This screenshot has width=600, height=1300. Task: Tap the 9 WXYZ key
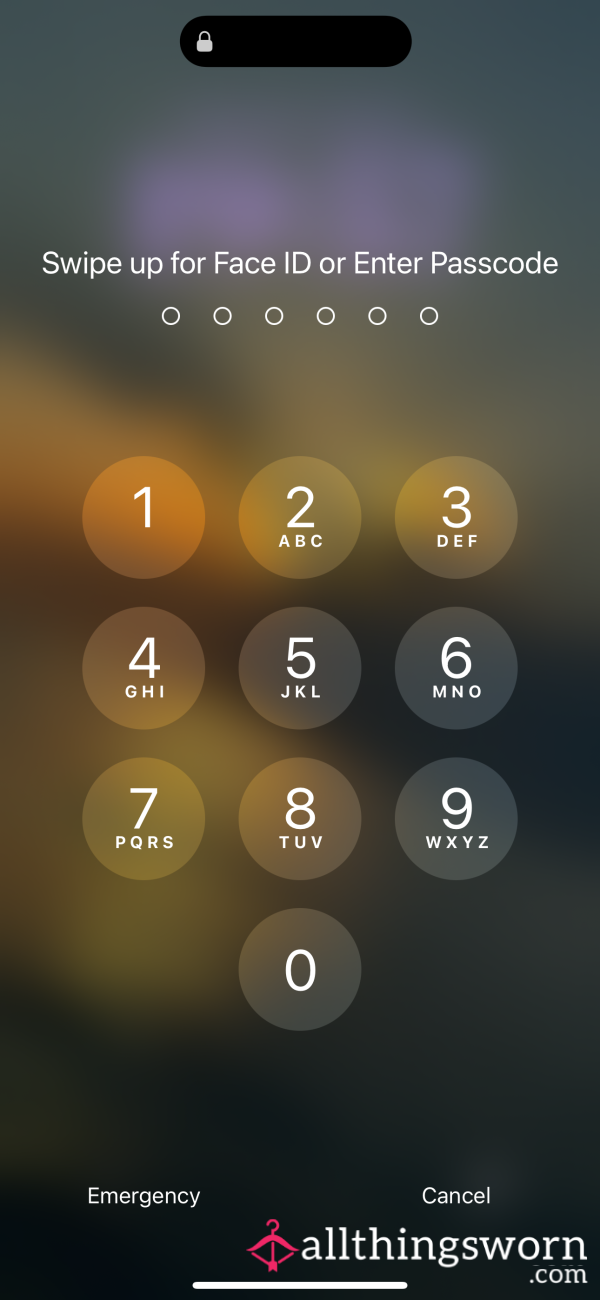(456, 818)
